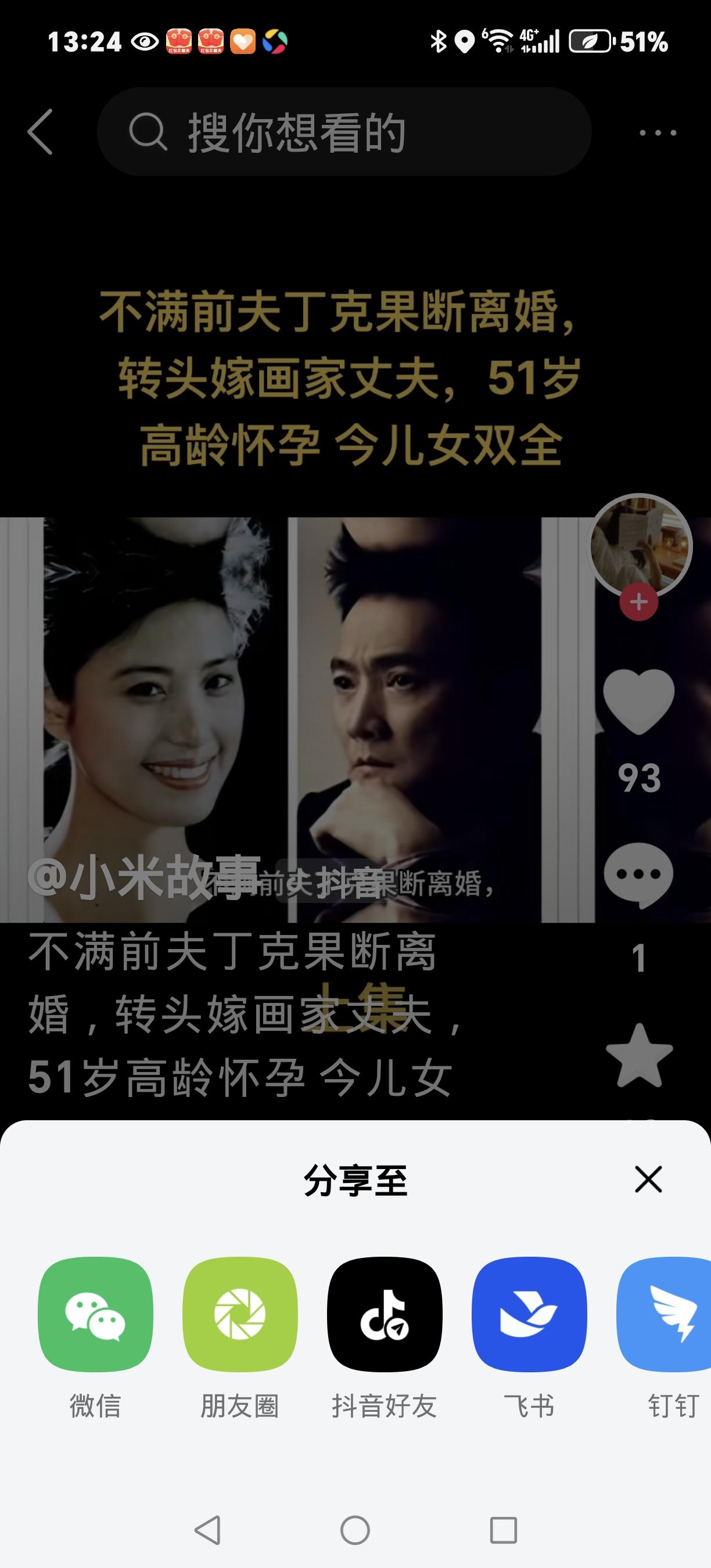Follow the creator via the plus button

click(x=638, y=602)
